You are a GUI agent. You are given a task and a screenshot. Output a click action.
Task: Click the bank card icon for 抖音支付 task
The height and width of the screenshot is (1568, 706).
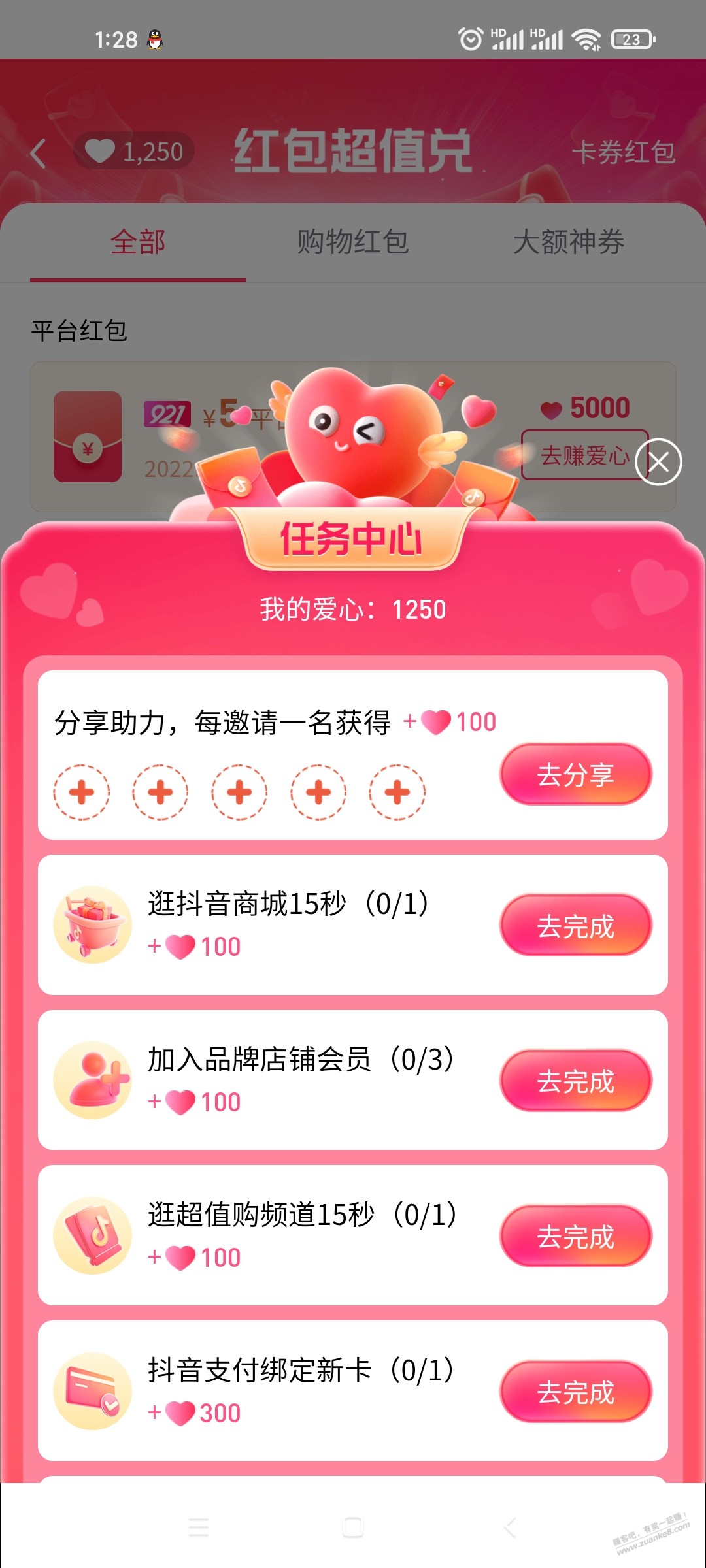92,1390
